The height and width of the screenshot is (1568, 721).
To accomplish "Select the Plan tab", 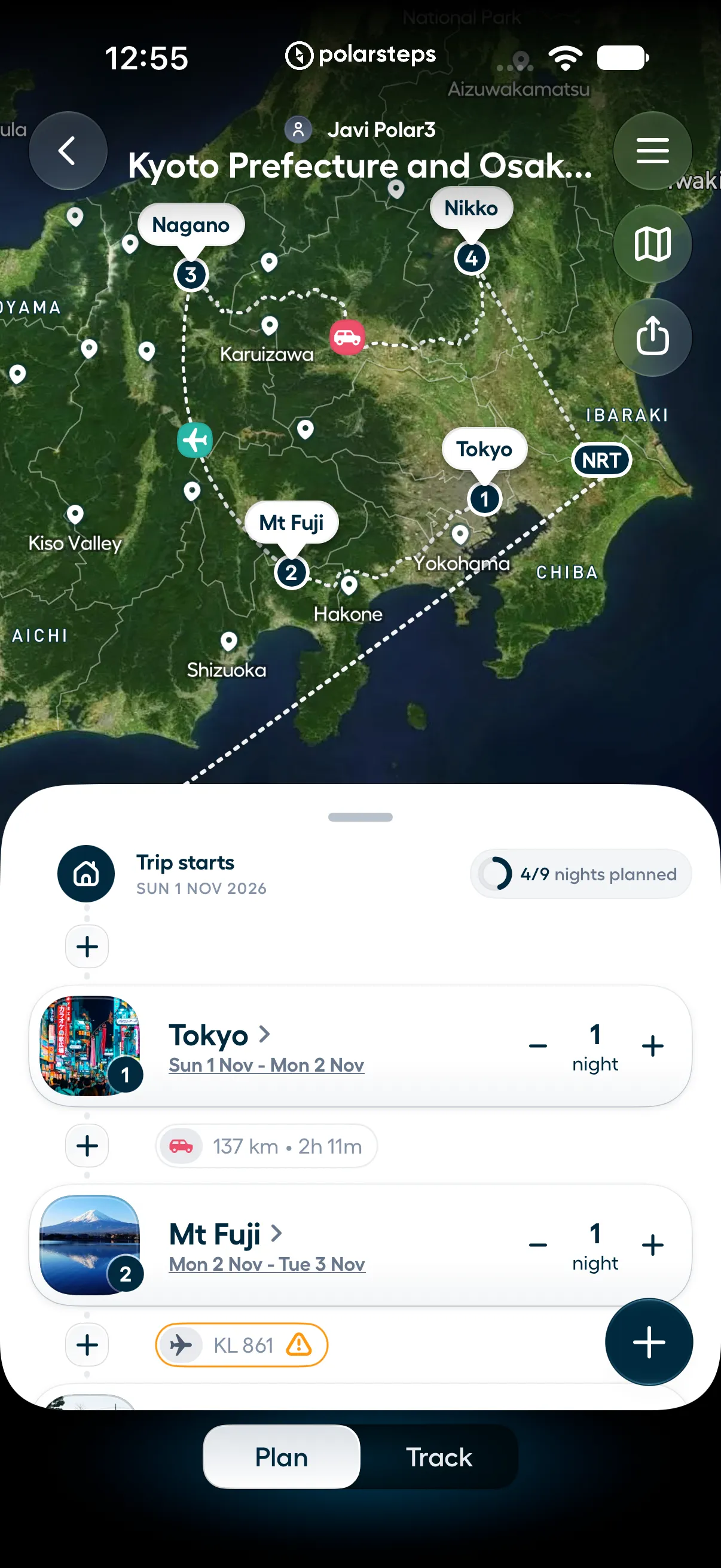I will tap(281, 1457).
